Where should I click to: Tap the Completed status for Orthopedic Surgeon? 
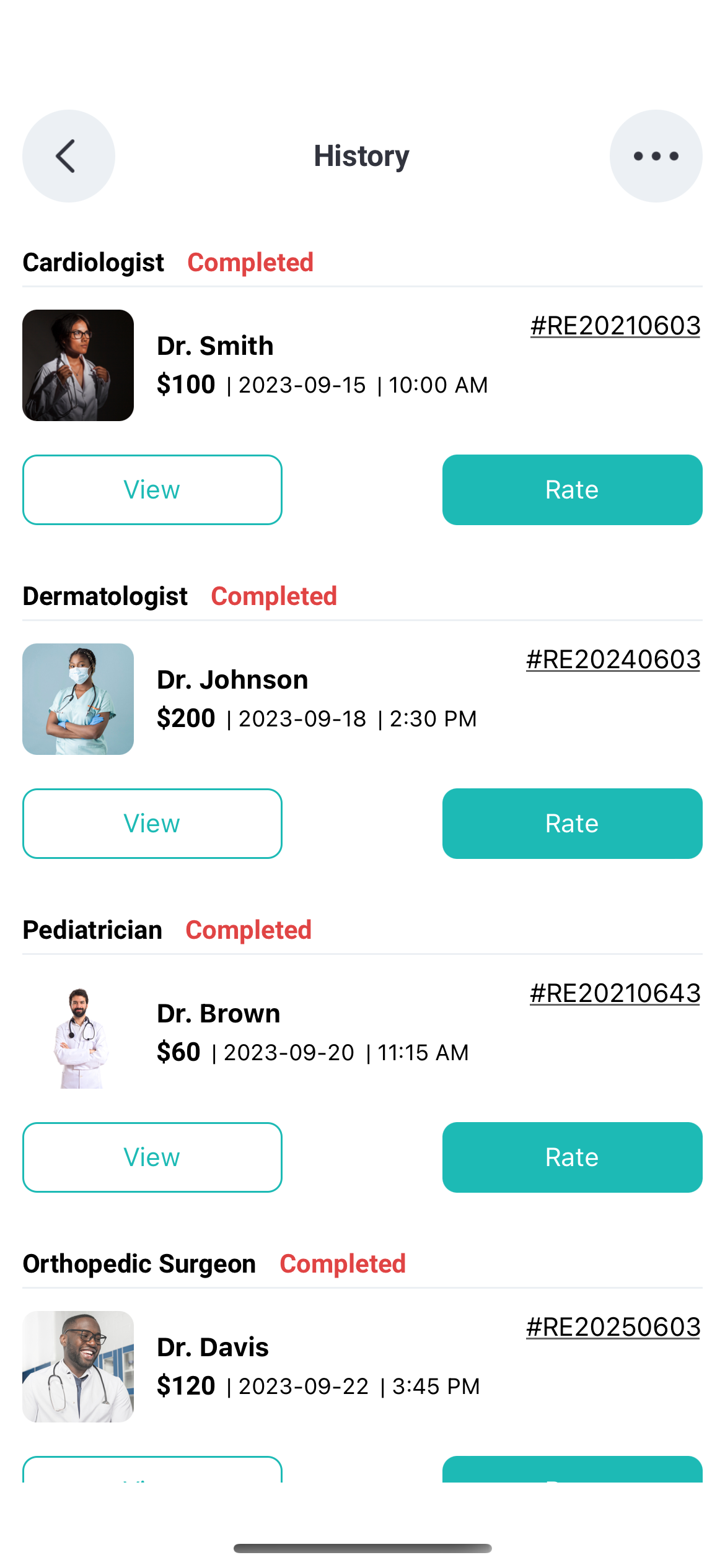click(343, 1263)
